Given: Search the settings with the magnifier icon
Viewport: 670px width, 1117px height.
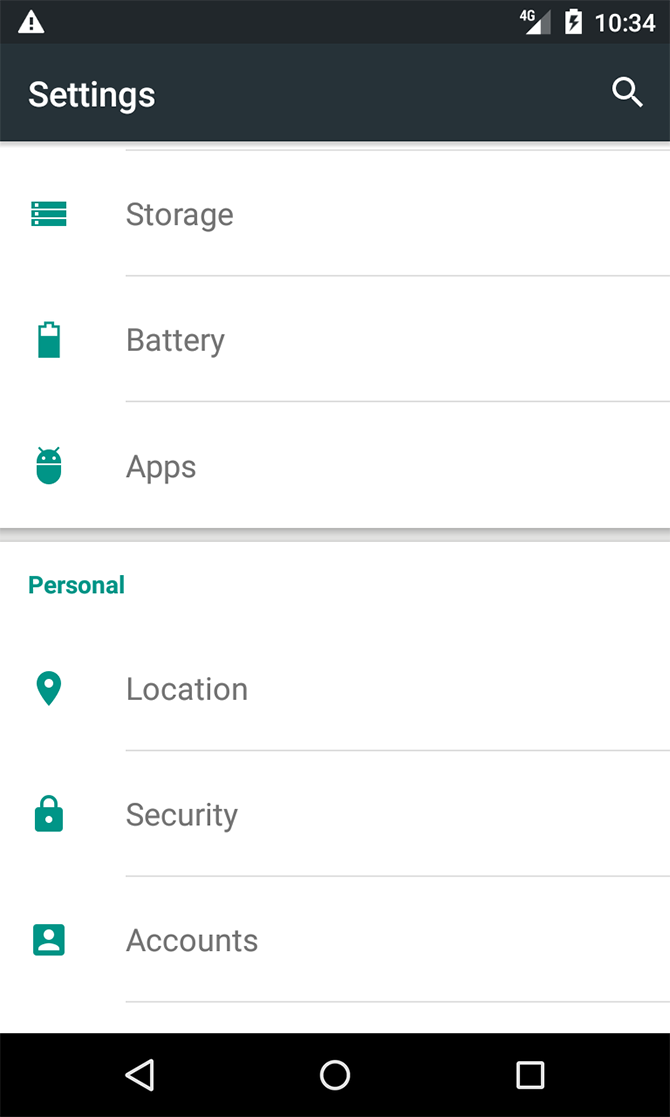Looking at the screenshot, I should (x=627, y=92).
